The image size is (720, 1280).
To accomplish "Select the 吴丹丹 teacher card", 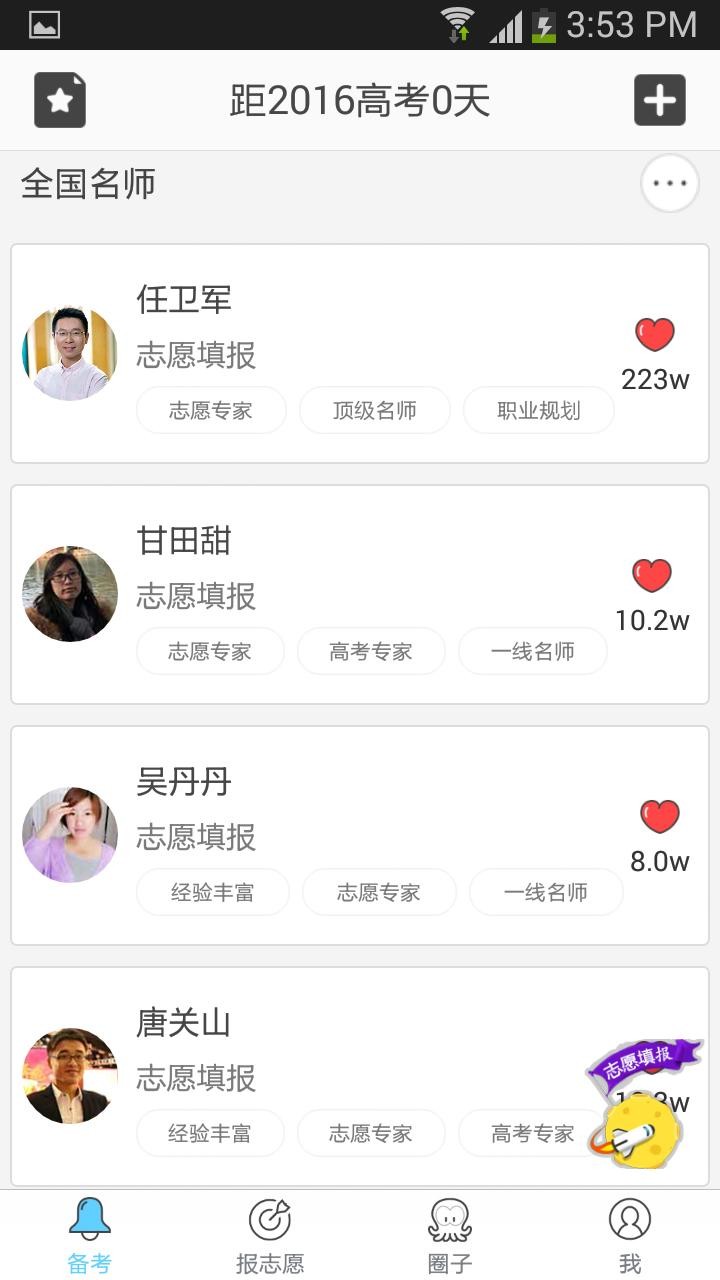I will [x=360, y=835].
